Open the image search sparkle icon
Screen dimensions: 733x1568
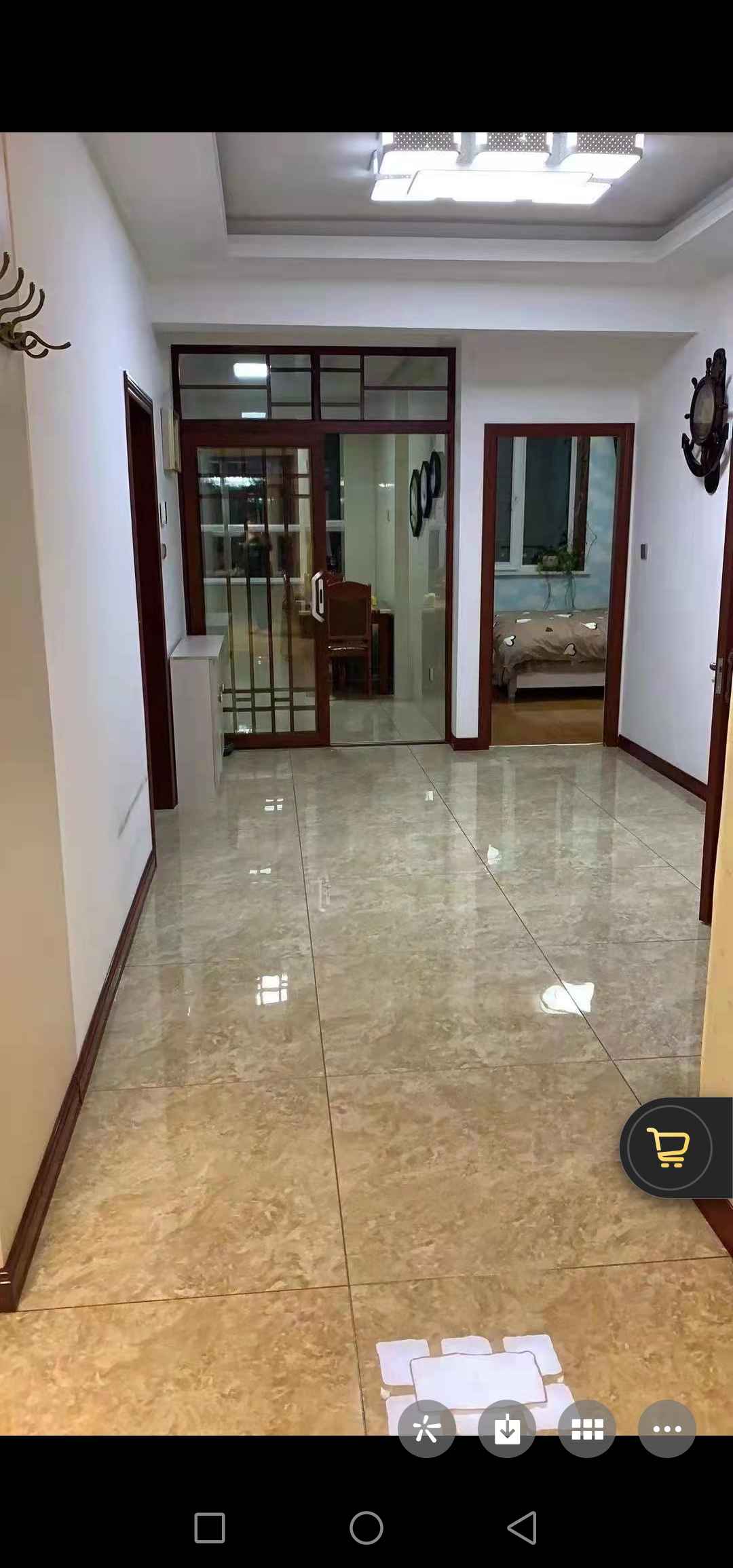click(426, 1429)
